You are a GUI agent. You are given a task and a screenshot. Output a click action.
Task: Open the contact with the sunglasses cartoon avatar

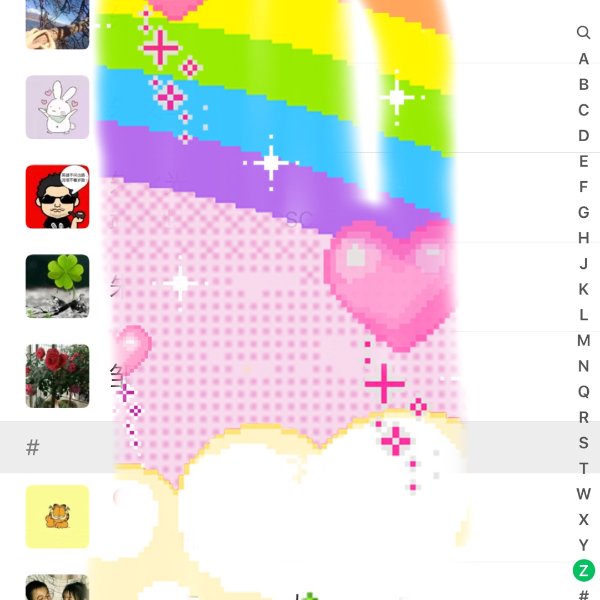click(57, 197)
